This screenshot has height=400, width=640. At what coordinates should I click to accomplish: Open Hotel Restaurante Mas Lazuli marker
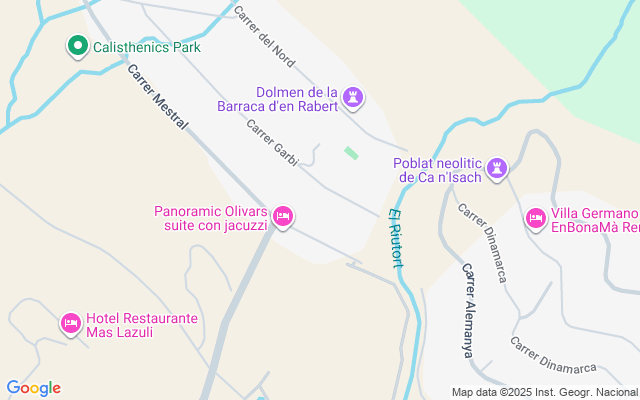[x=71, y=322]
